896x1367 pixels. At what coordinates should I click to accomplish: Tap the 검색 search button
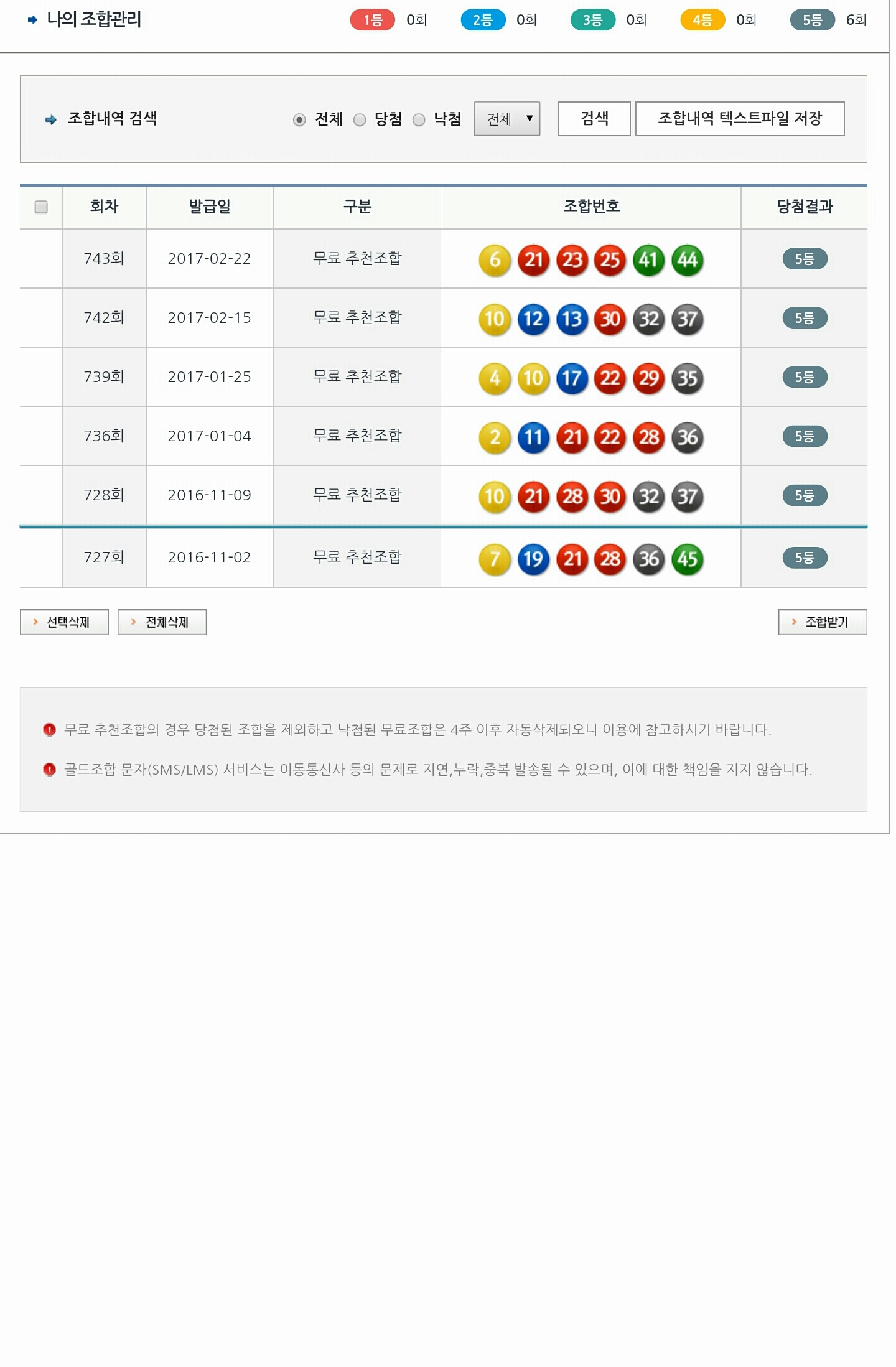pyautogui.click(x=594, y=118)
